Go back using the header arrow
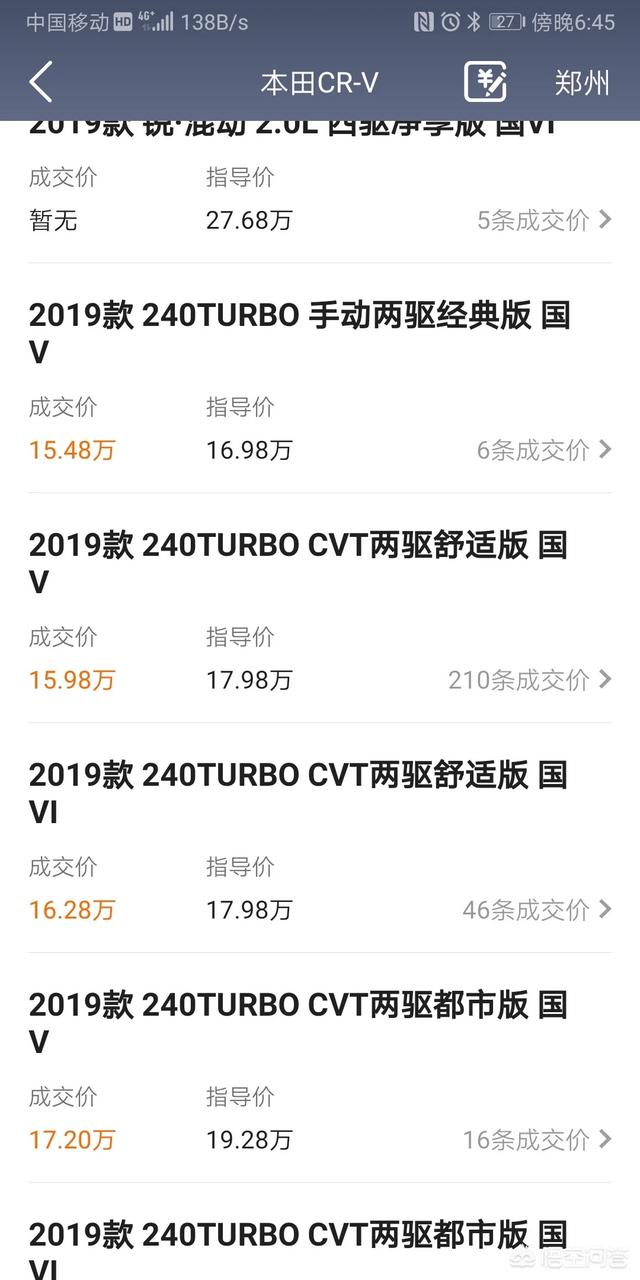This screenshot has width=640, height=1280. click(41, 82)
